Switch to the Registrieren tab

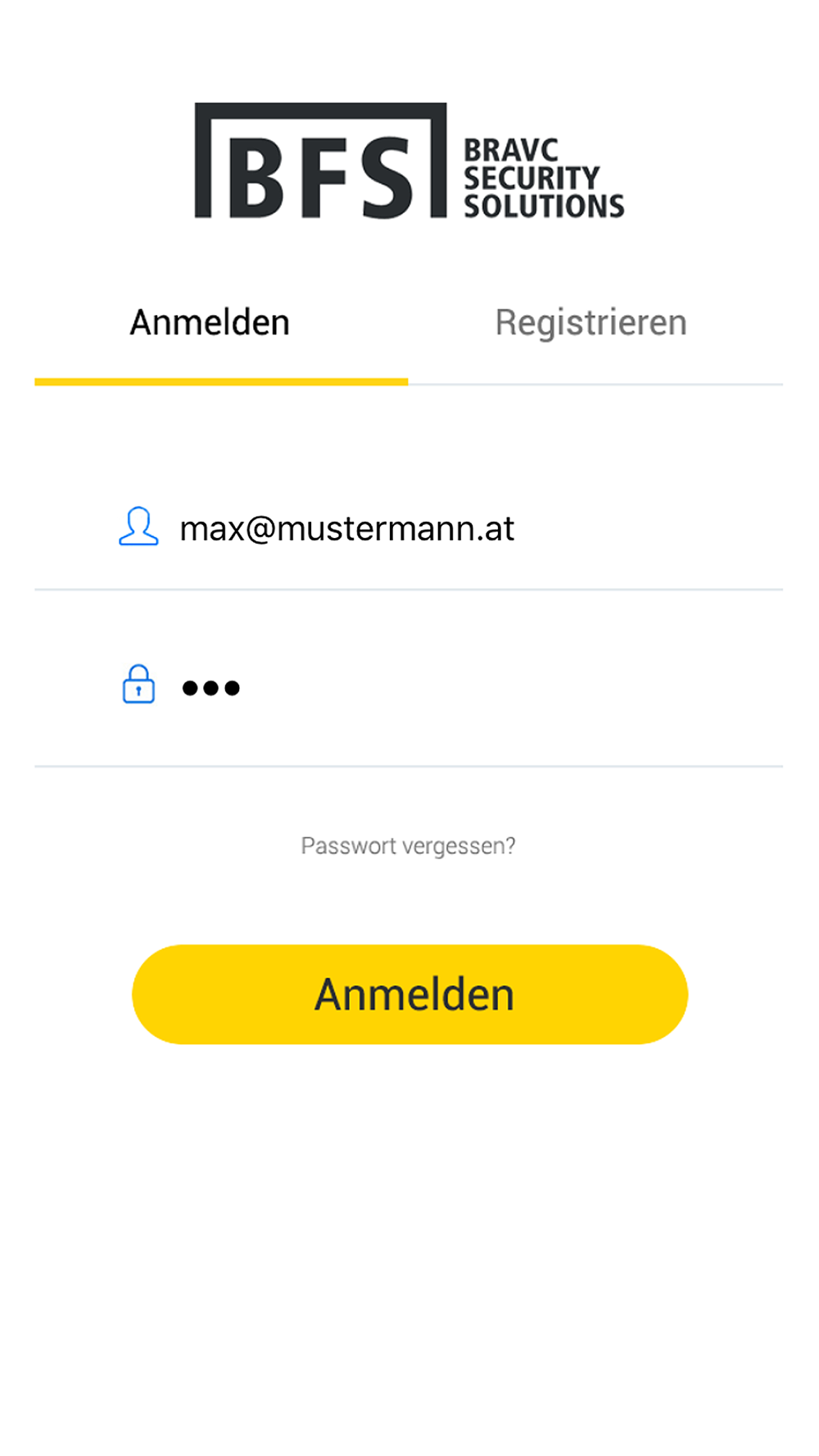point(591,323)
